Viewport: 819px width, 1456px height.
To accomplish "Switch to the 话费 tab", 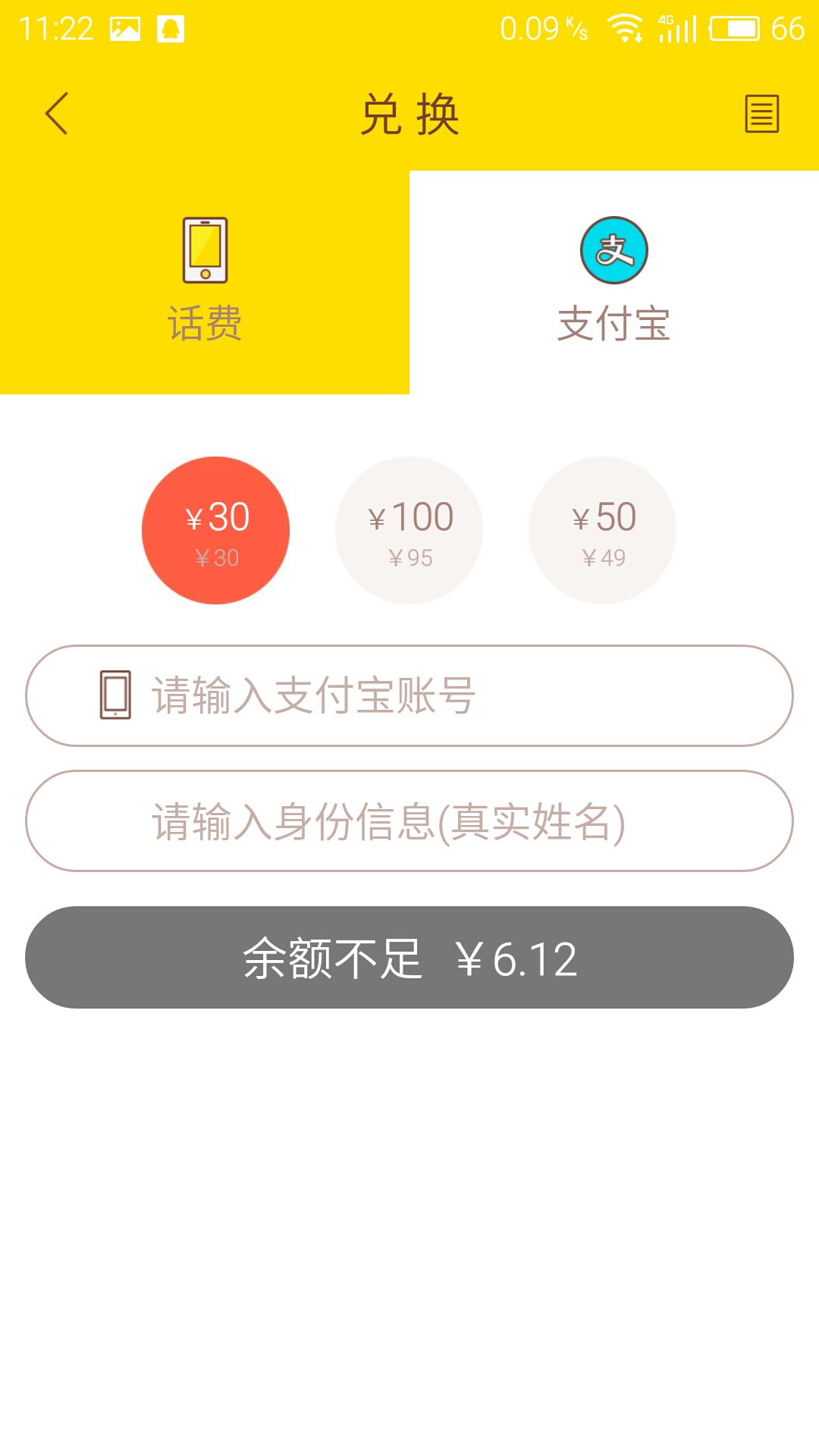I will (205, 282).
